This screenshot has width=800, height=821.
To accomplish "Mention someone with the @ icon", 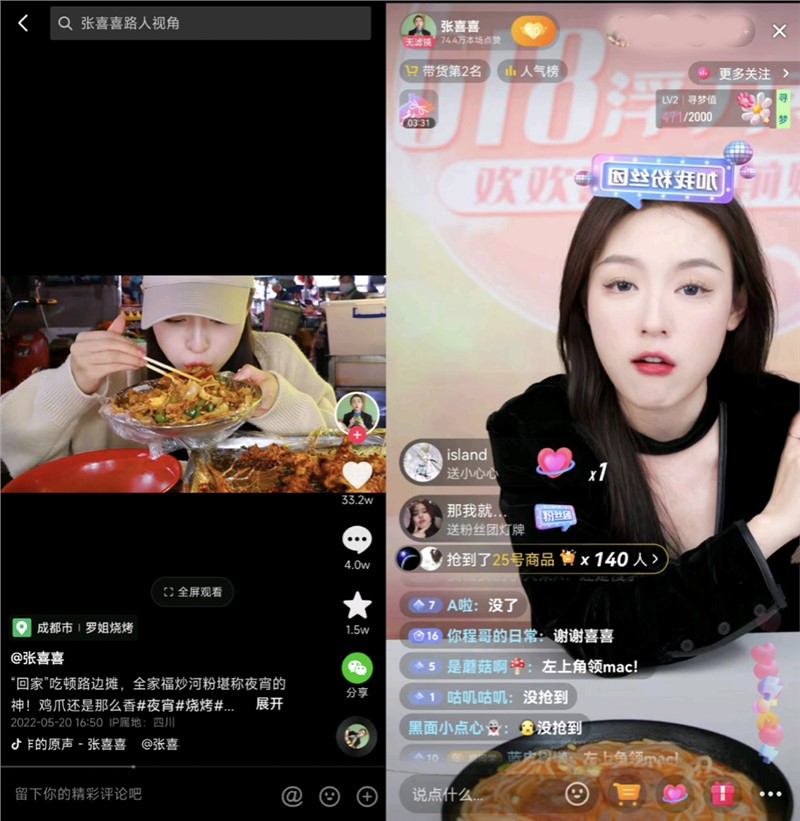I will (x=292, y=796).
